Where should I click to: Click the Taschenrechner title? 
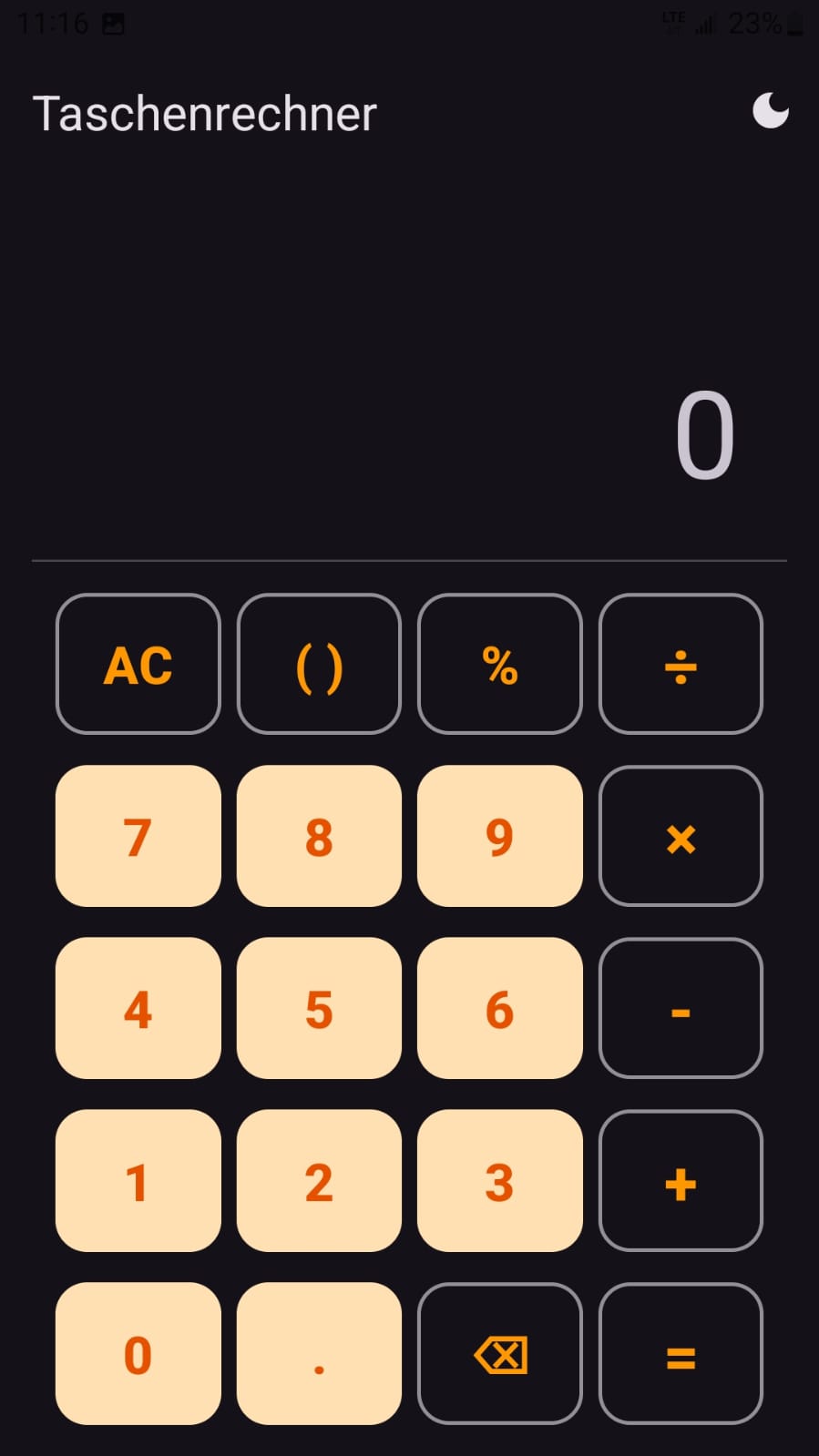(x=206, y=112)
